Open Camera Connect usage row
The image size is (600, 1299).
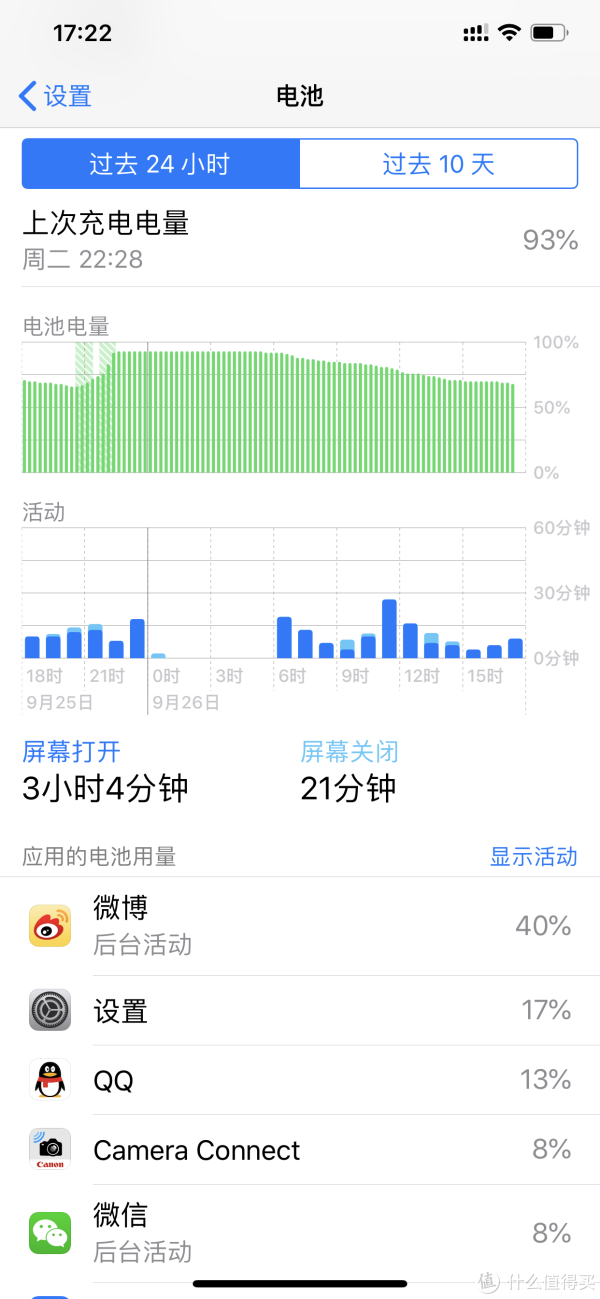tap(300, 1150)
